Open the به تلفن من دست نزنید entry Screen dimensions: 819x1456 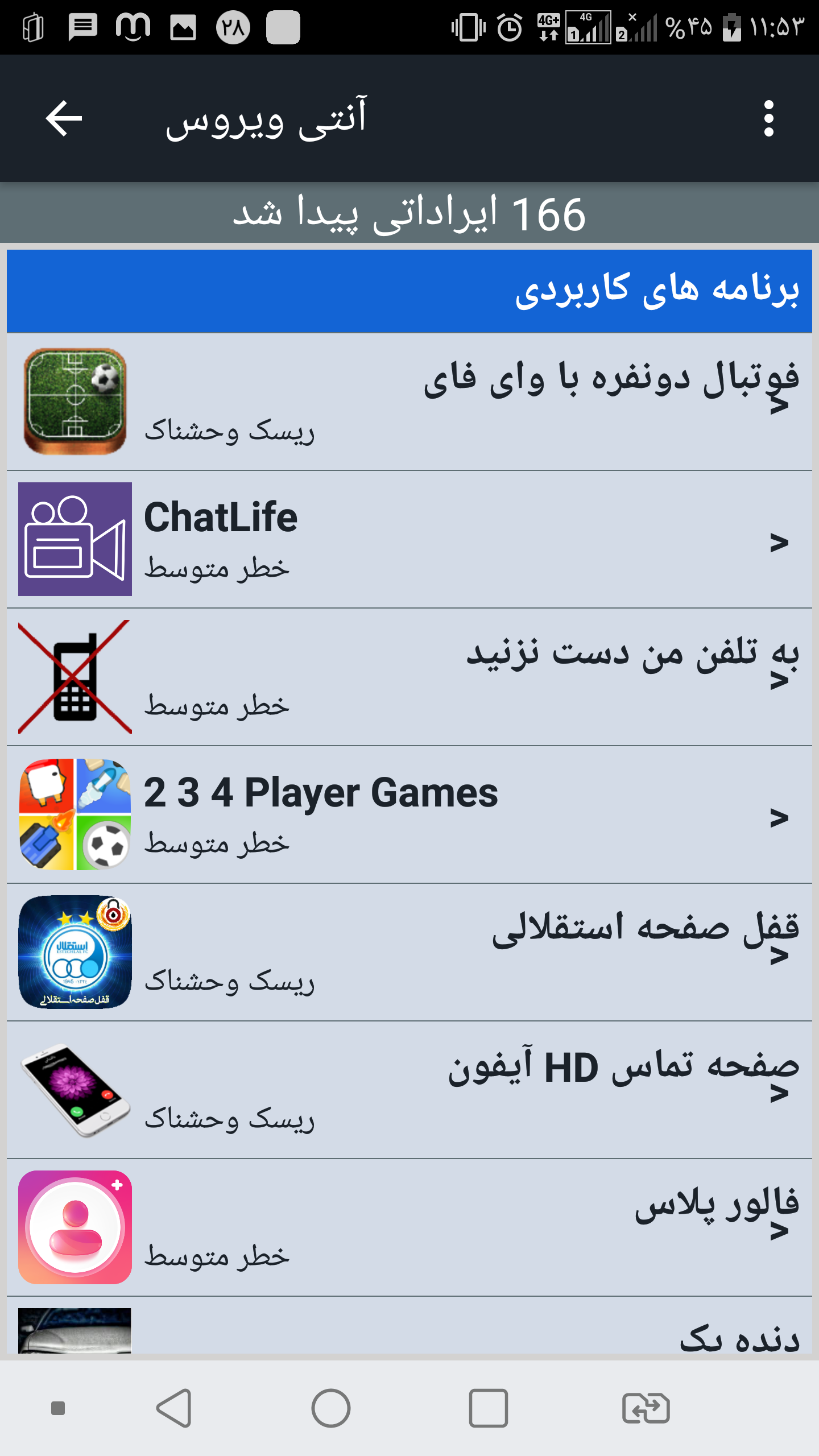click(409, 677)
